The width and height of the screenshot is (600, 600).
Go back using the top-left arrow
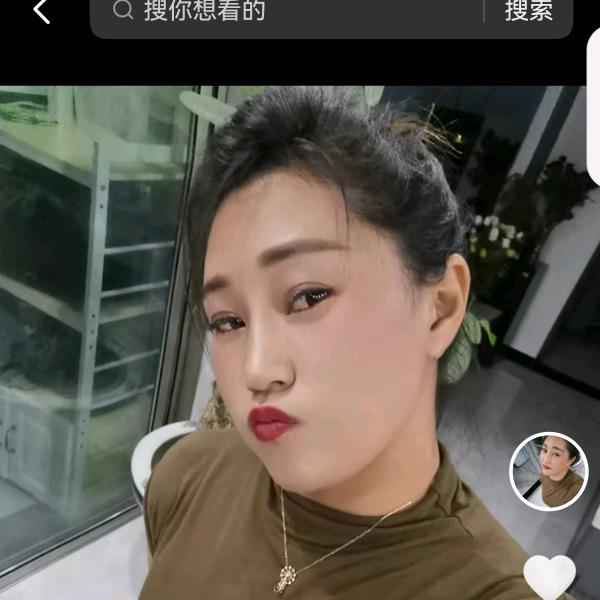click(x=40, y=12)
